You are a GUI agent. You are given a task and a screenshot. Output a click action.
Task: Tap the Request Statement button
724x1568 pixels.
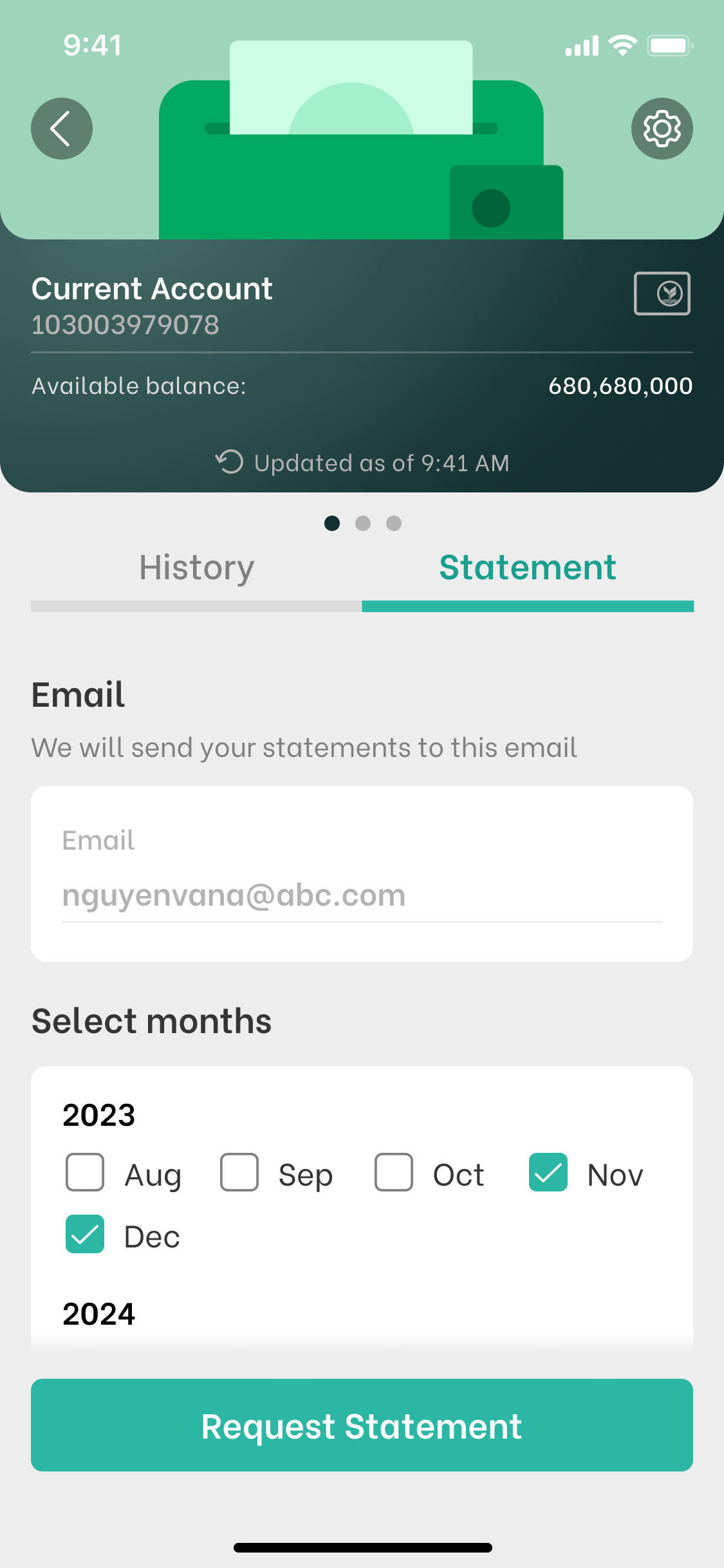point(362,1425)
